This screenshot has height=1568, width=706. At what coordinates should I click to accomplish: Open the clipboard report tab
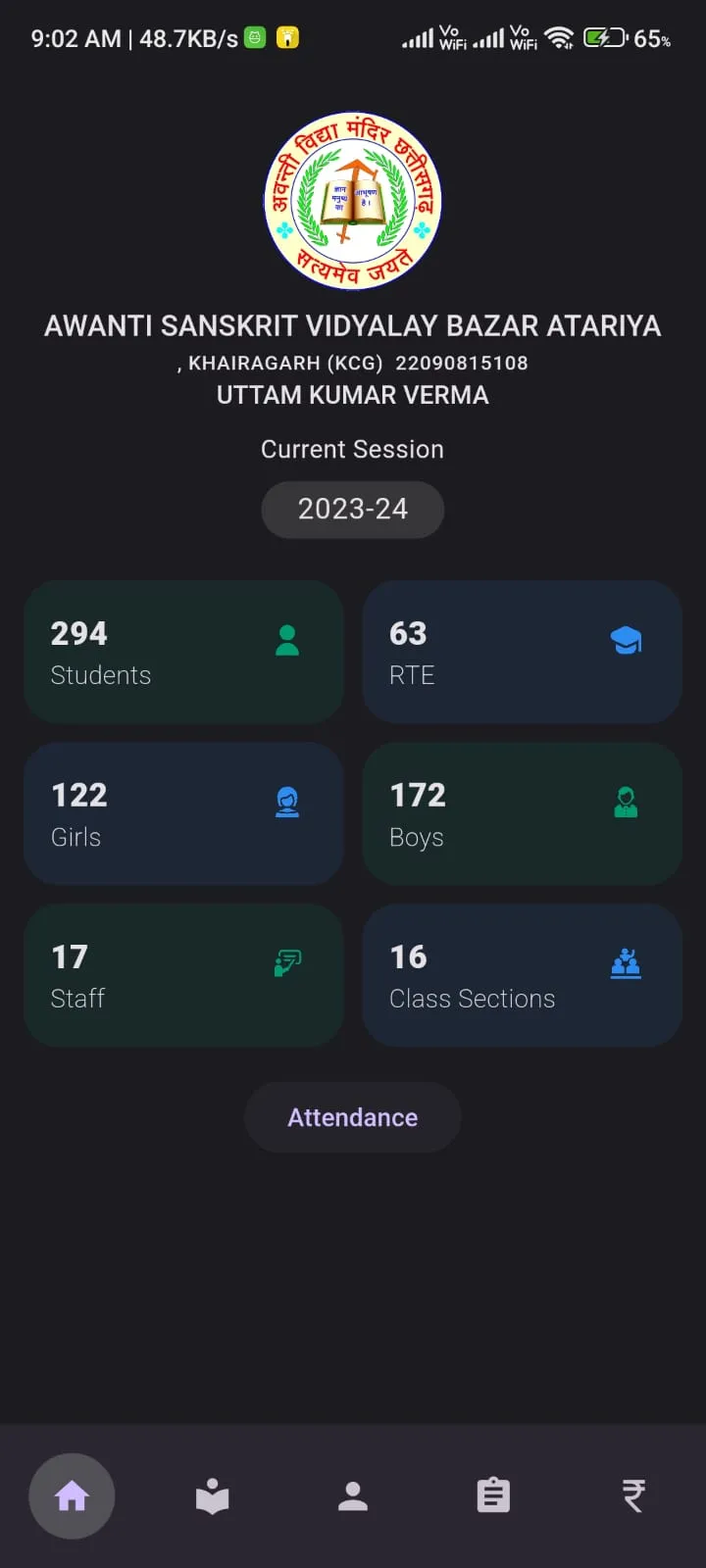[493, 1496]
